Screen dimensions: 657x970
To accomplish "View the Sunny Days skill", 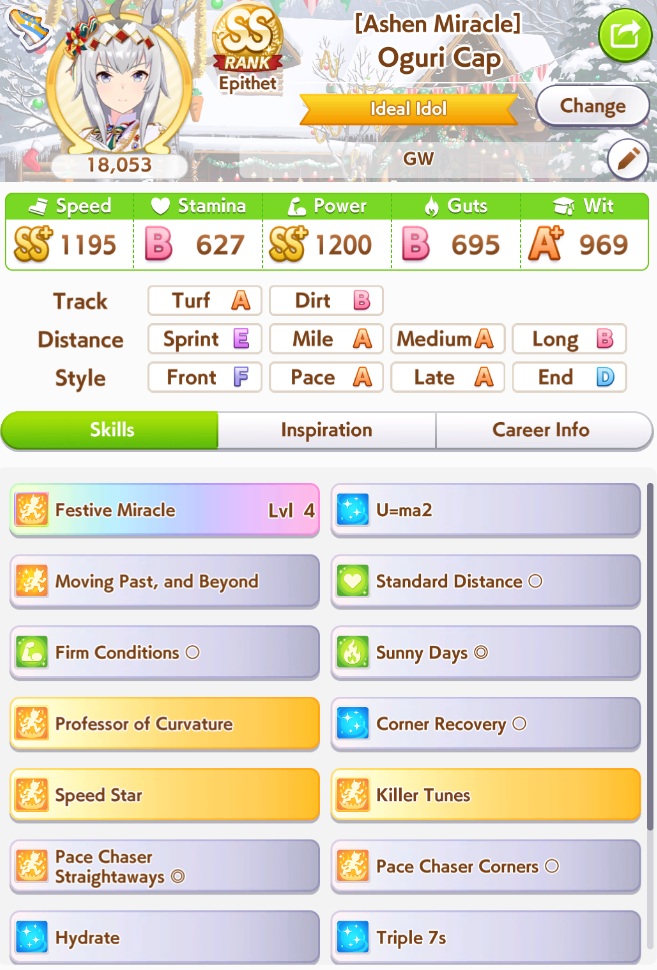I will click(485, 652).
